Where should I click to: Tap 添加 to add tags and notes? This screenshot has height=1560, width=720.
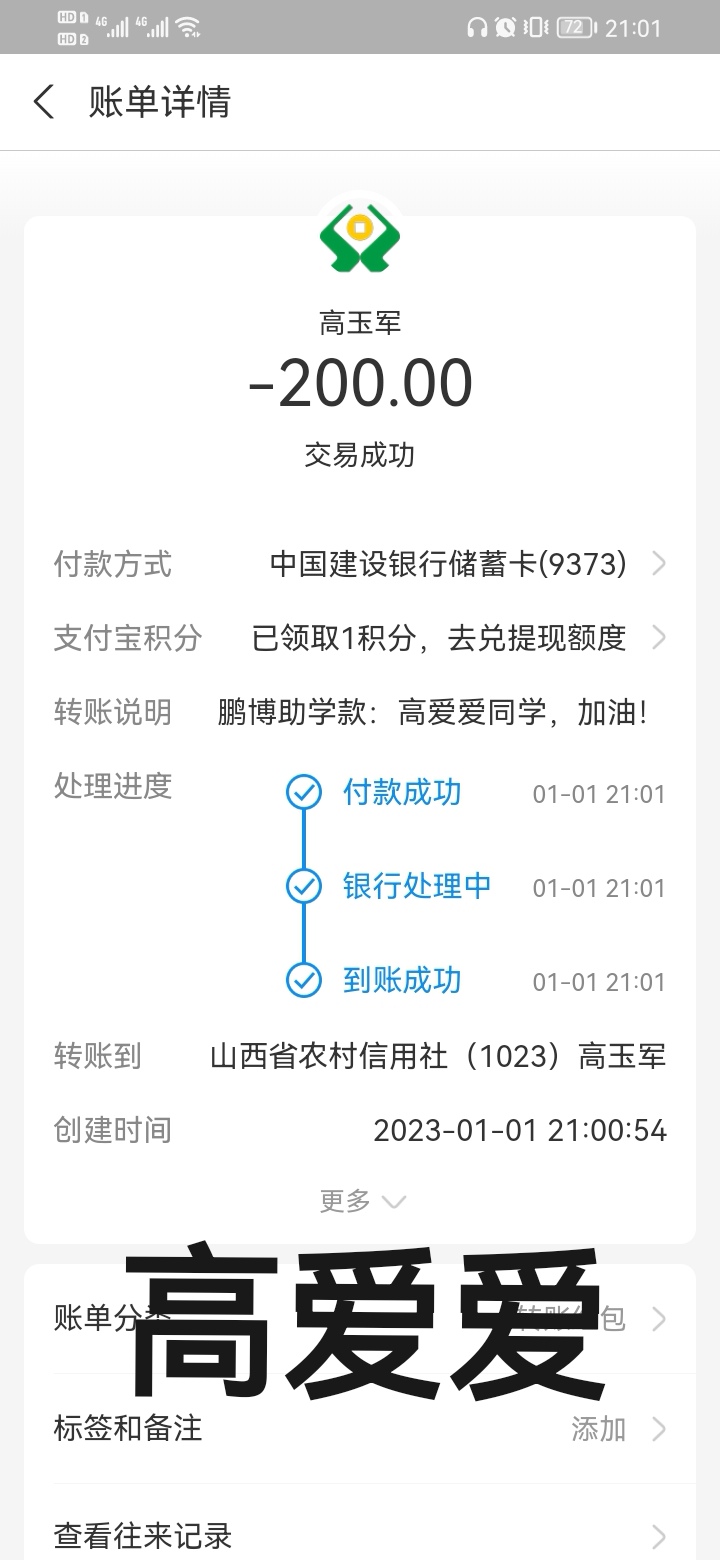pos(597,1429)
